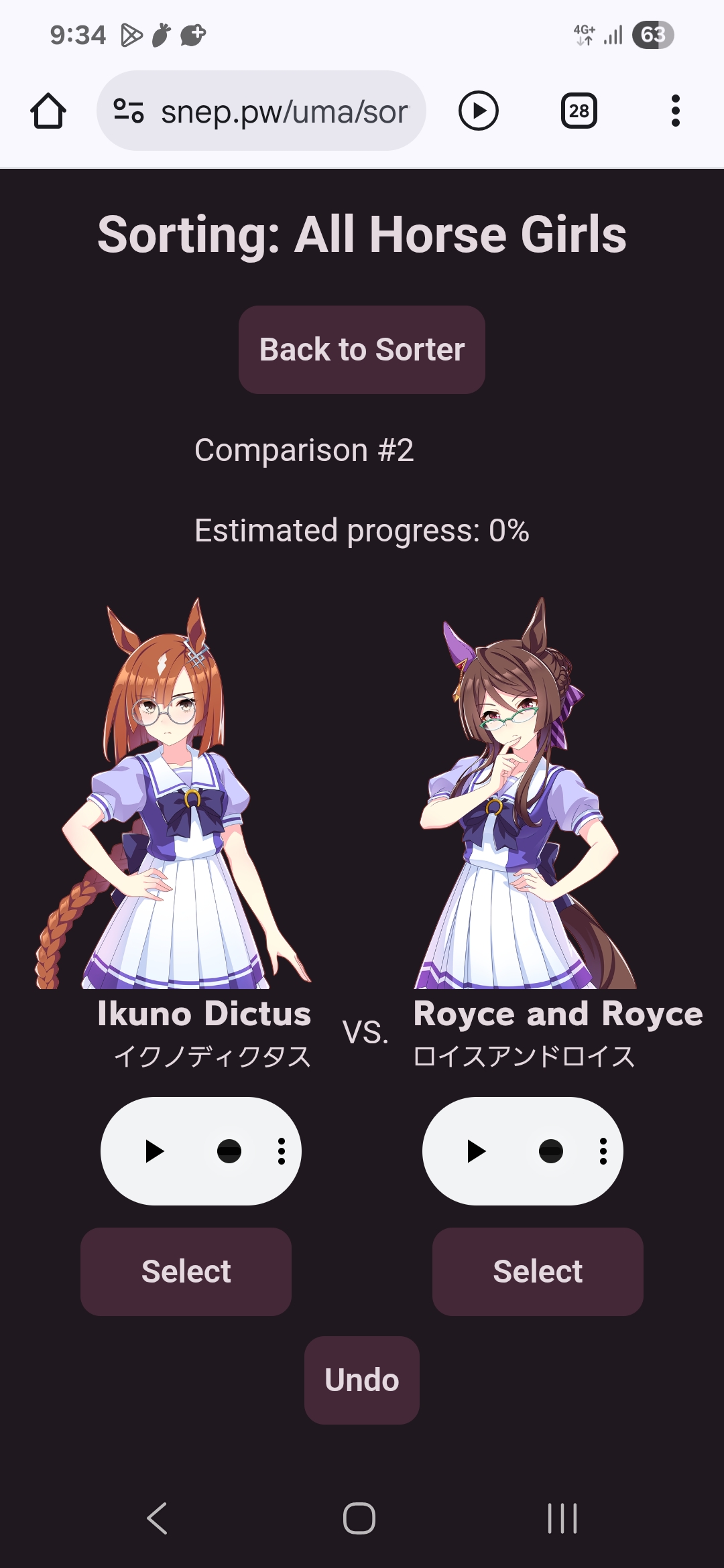Open the browser overflow menu

[675, 111]
